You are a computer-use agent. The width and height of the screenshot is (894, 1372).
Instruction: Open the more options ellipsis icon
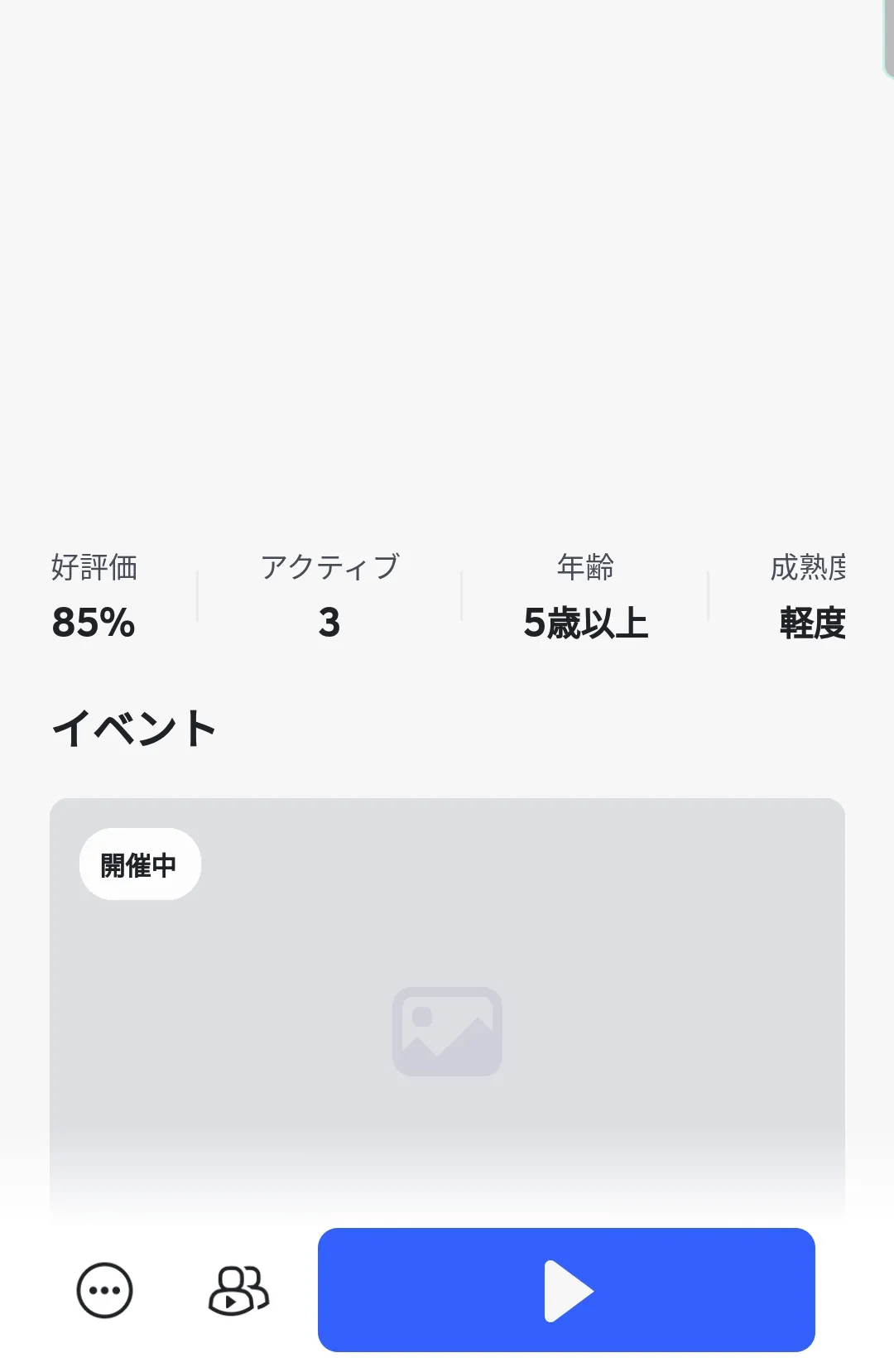104,1290
